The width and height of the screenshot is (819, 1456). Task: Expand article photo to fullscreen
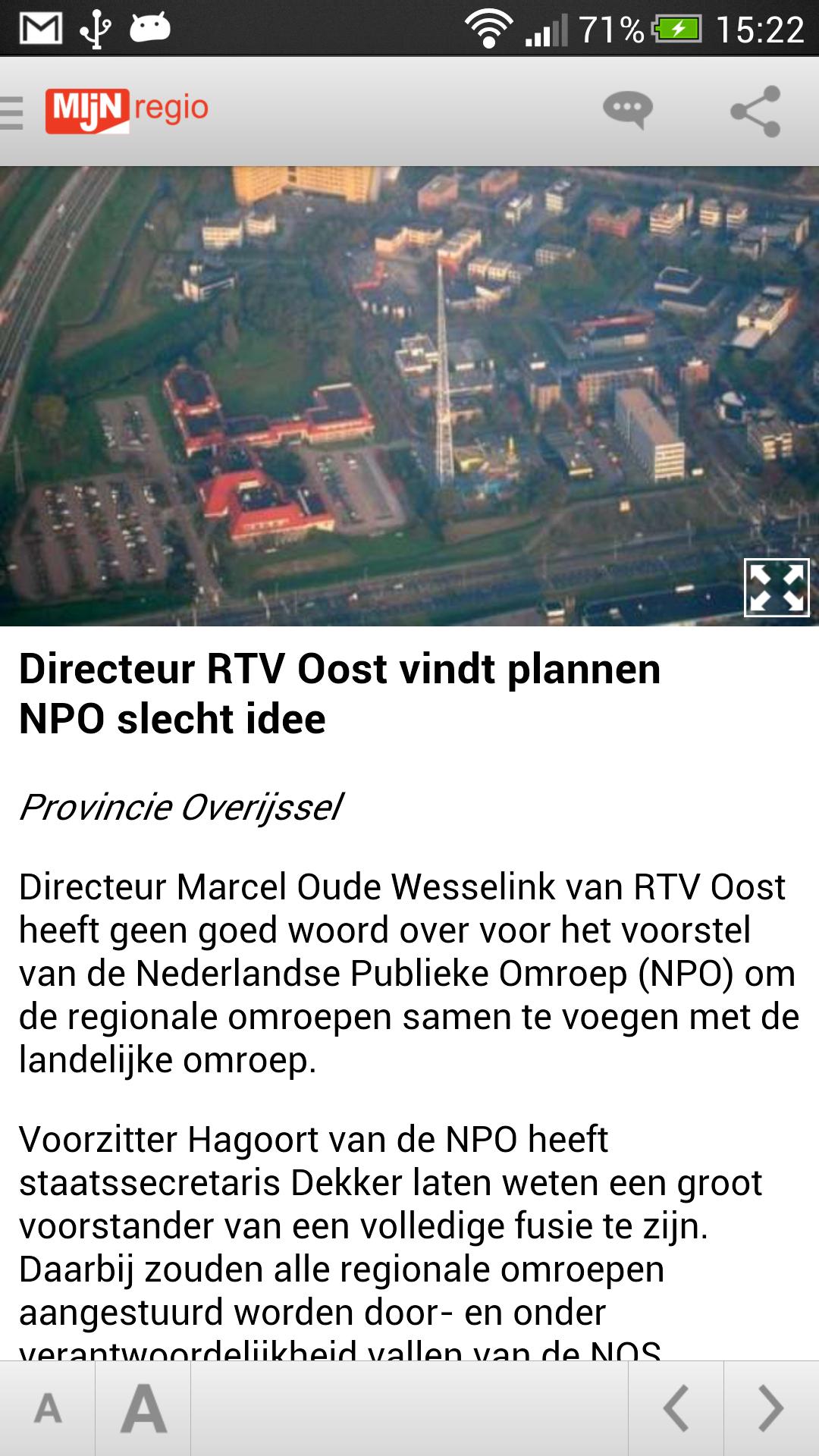point(776,588)
